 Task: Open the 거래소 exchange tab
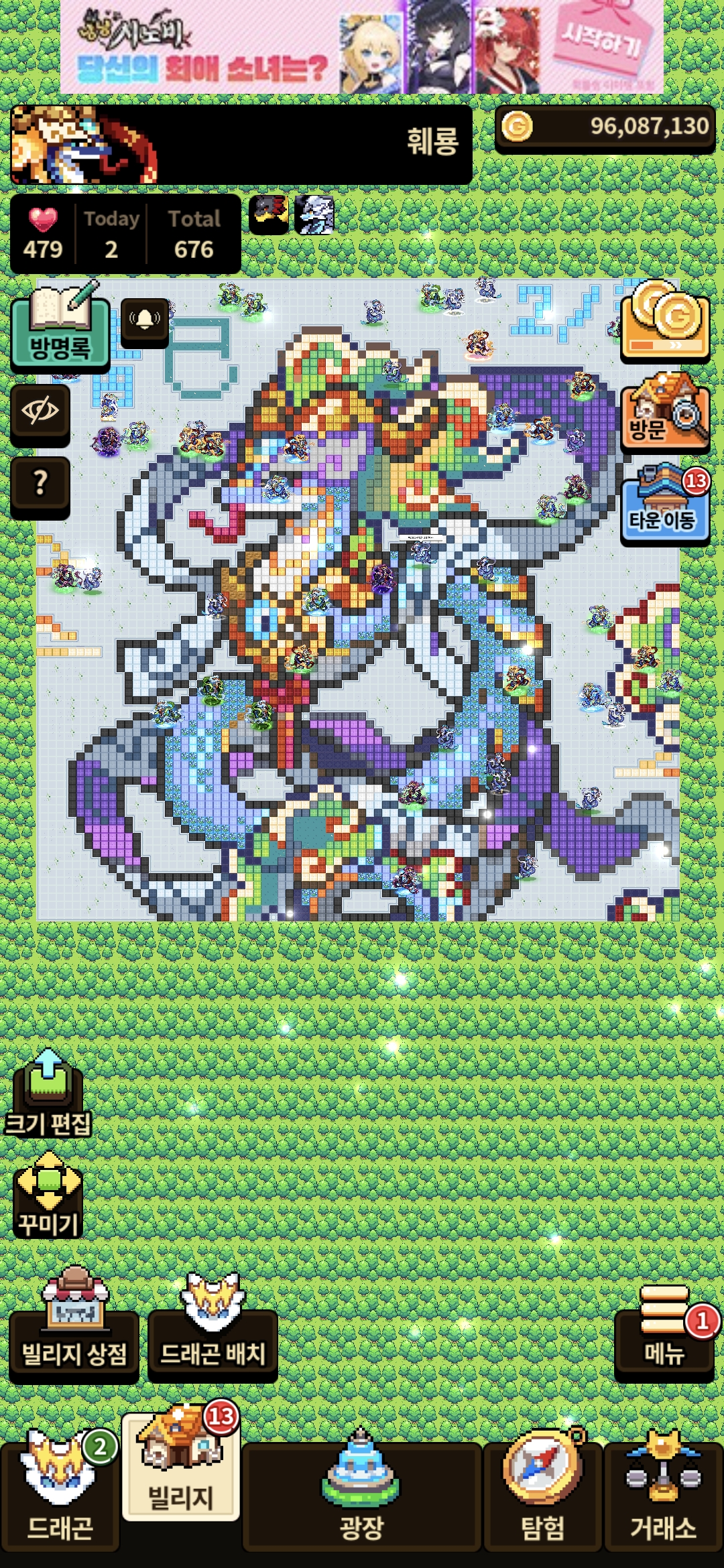[x=664, y=1492]
